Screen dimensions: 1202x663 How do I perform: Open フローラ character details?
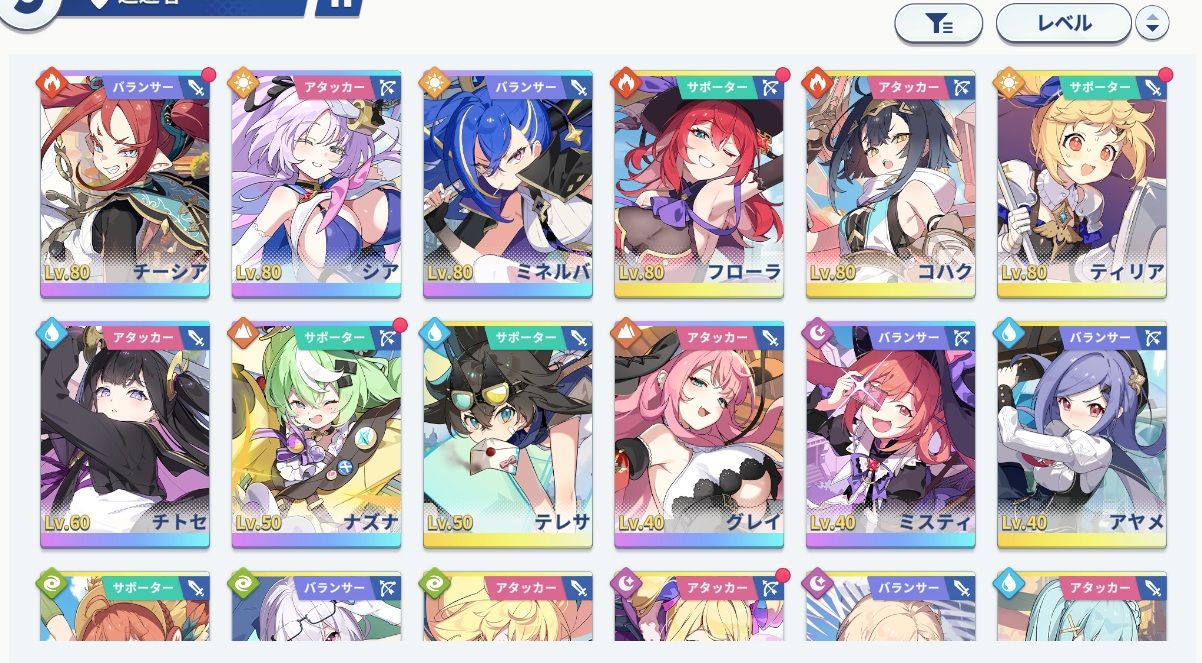pyautogui.click(x=699, y=185)
